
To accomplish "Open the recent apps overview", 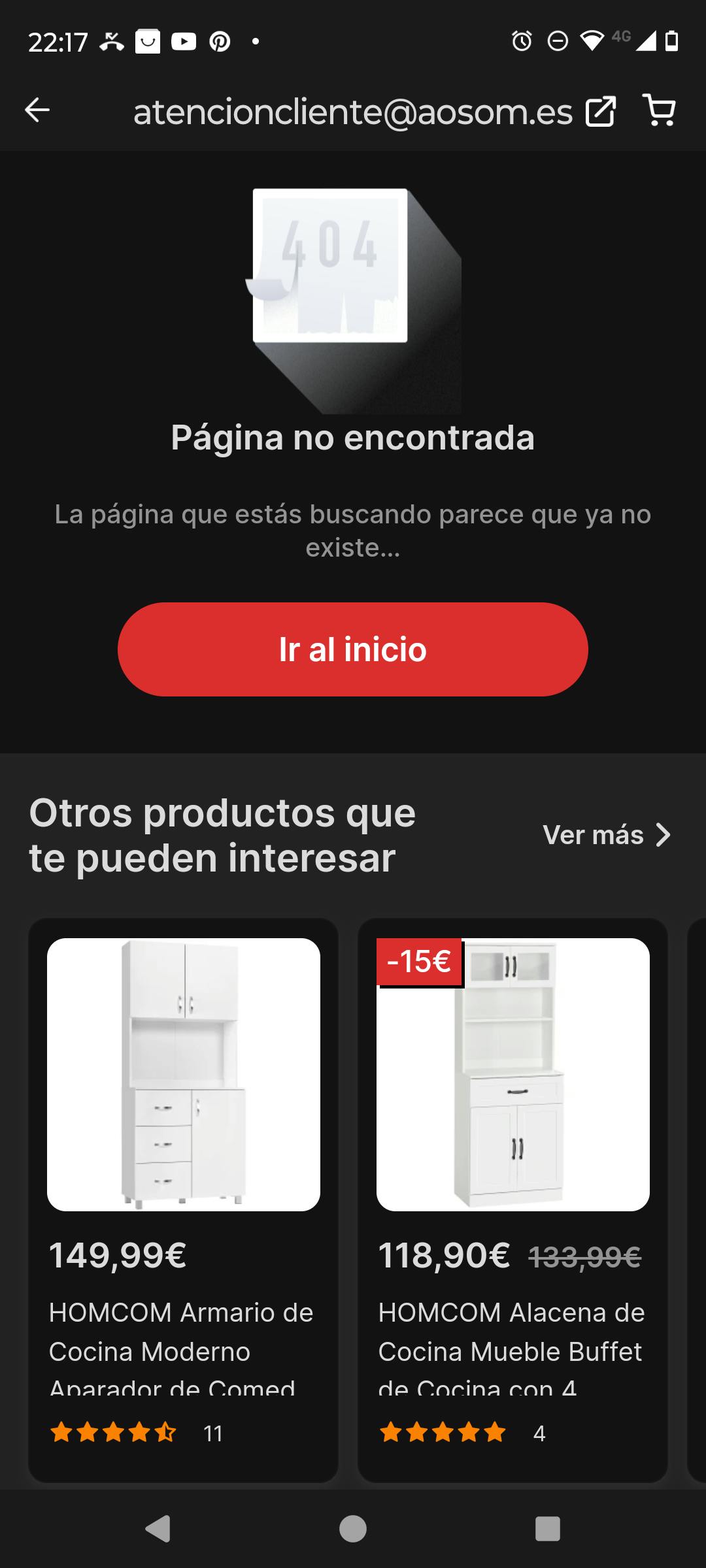I will [x=547, y=1528].
